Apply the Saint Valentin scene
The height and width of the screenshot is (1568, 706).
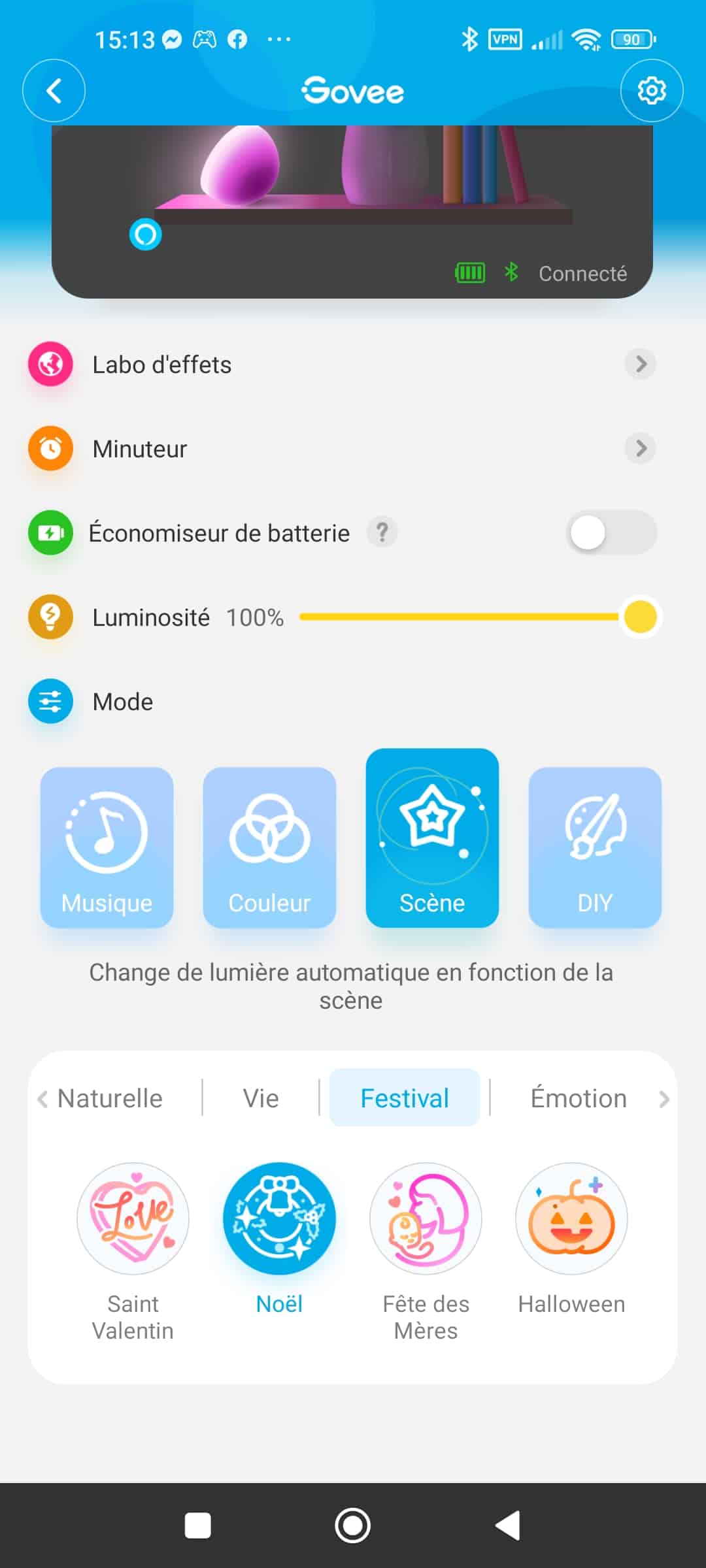[x=133, y=1218]
